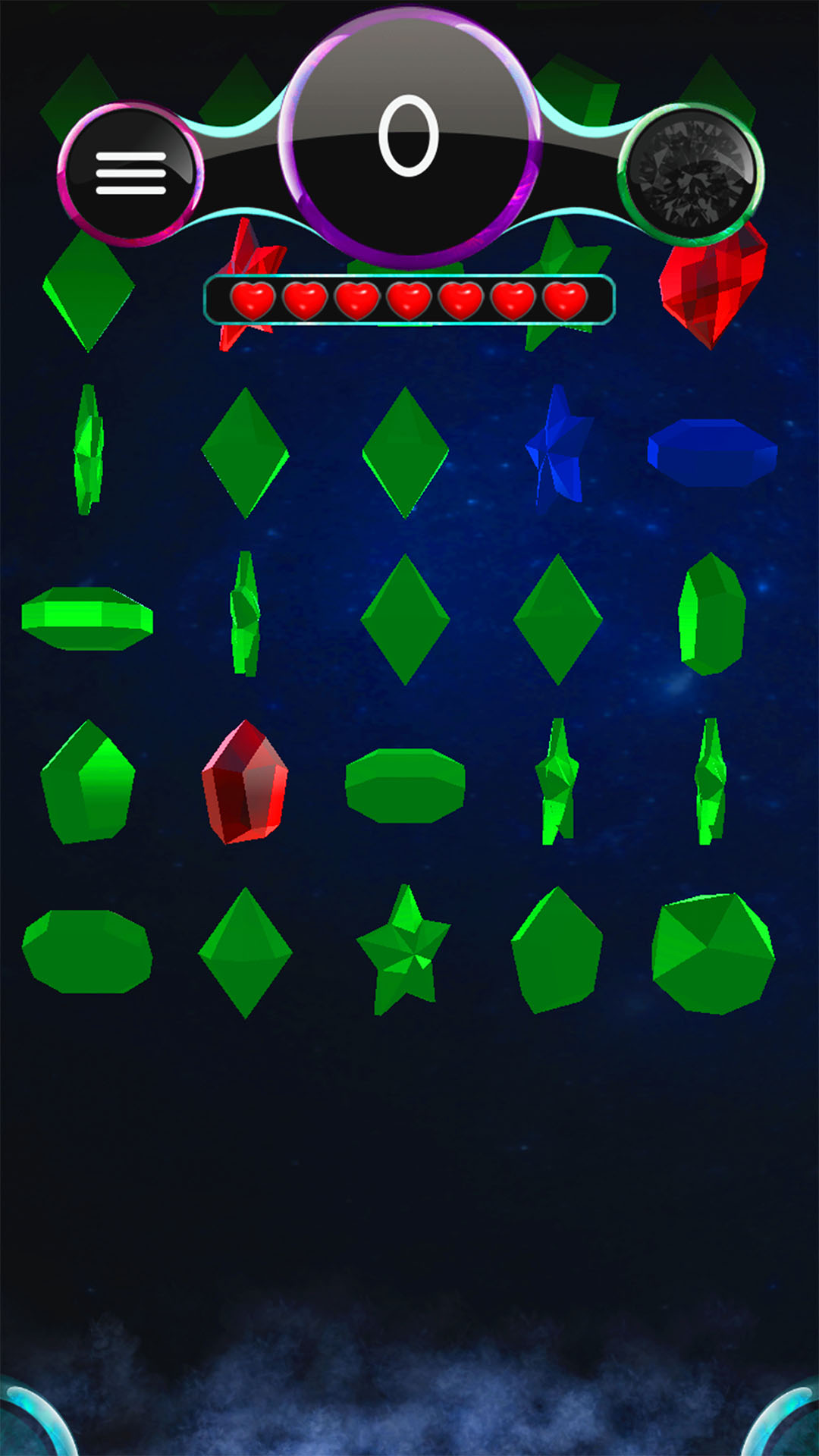Tap the blue star gem
Viewport: 819px width, 1456px height.
[x=559, y=447]
